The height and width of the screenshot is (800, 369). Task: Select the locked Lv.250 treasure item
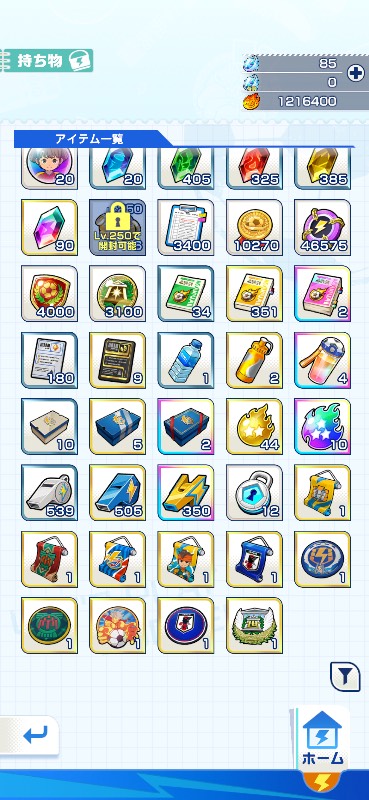(x=117, y=228)
